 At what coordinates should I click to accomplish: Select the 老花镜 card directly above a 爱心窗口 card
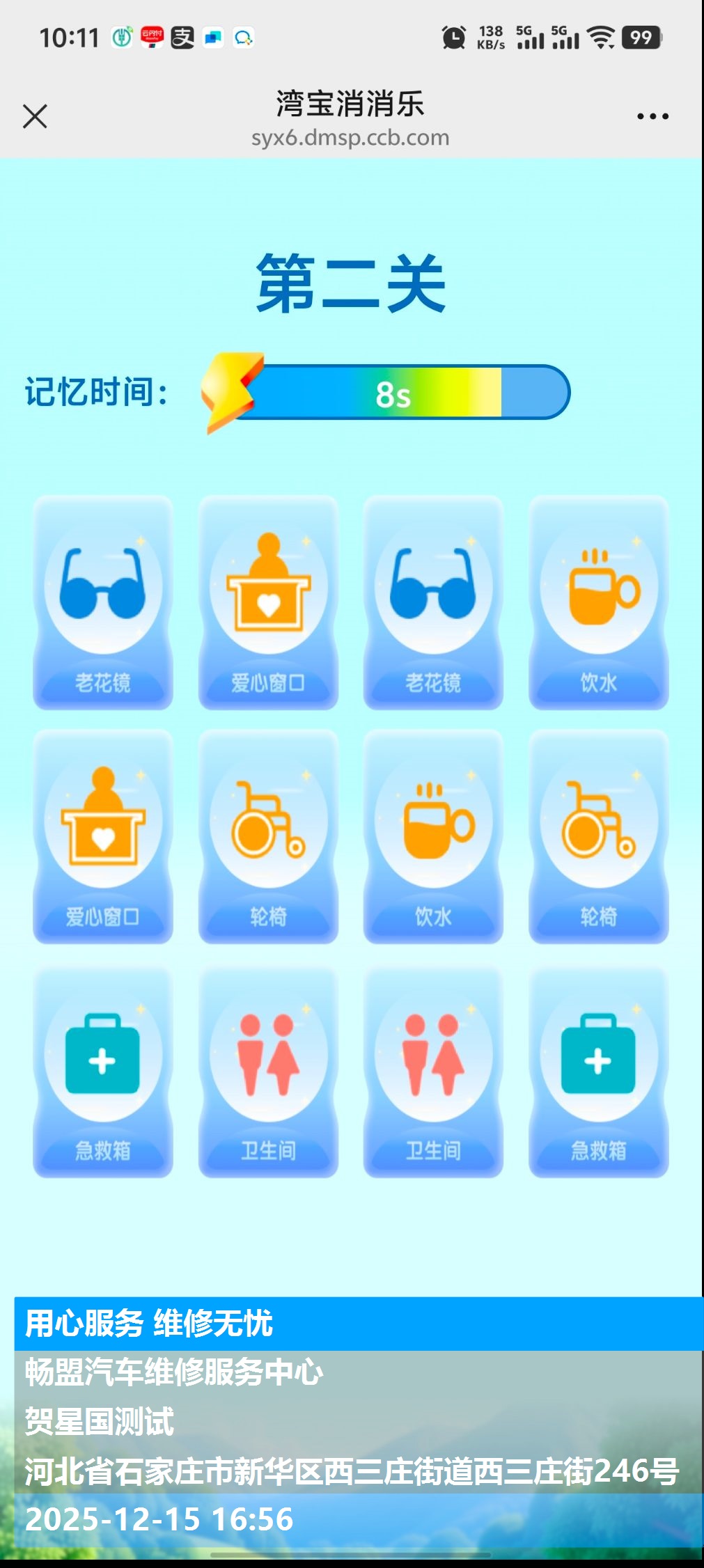(x=103, y=602)
